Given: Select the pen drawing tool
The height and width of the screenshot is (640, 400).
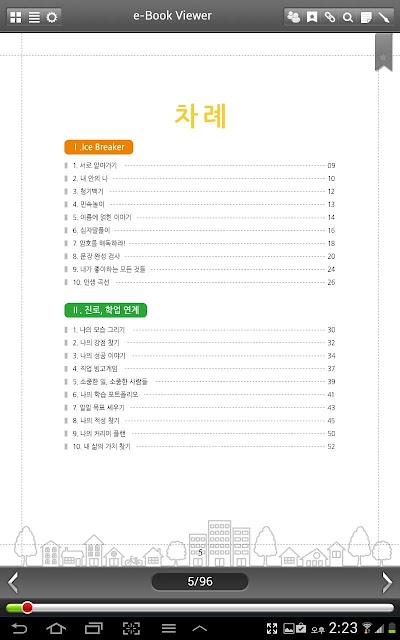Looking at the screenshot, I should point(384,17).
